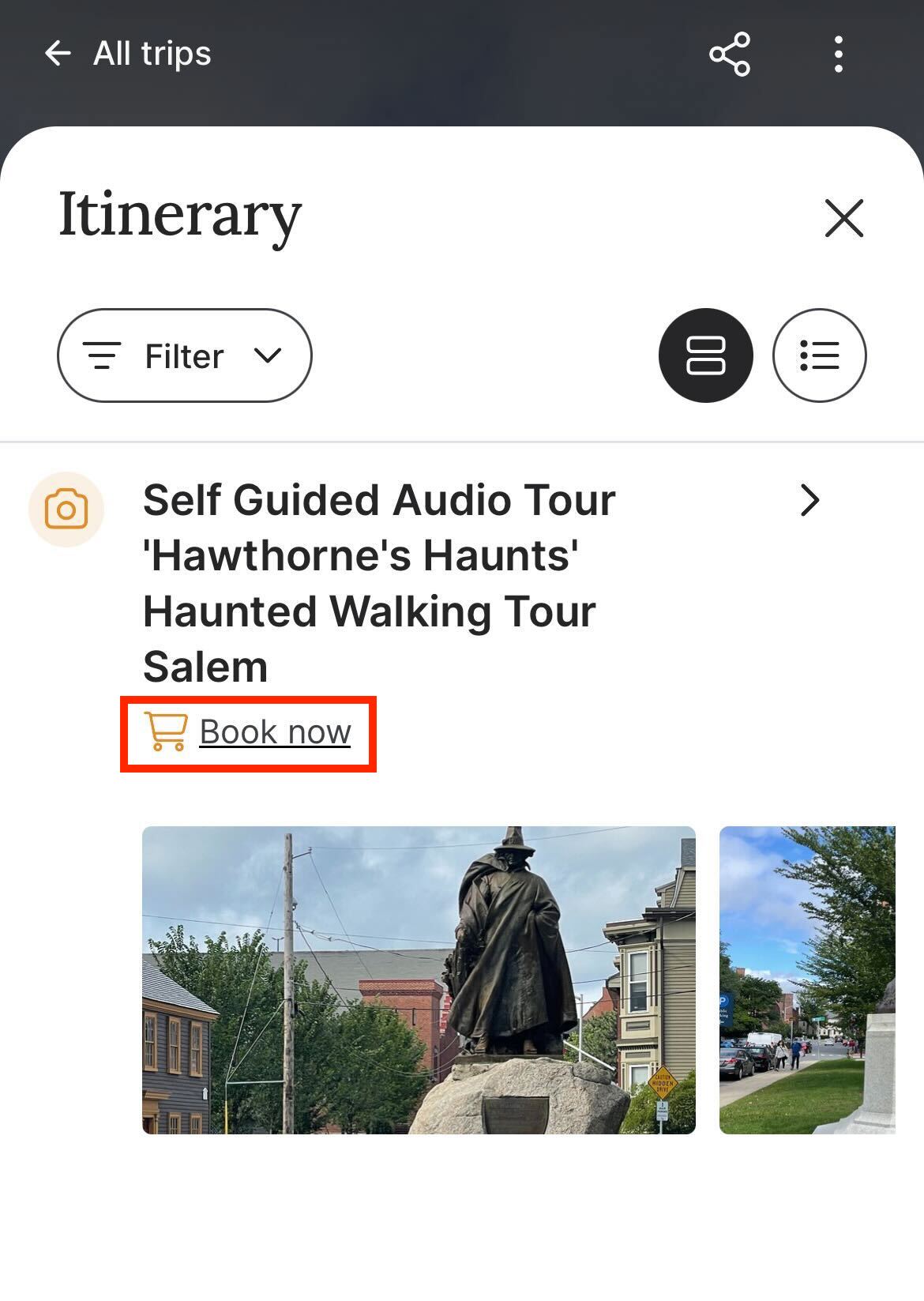Open the three-dot overflow menu
924x1301 pixels.
[838, 55]
